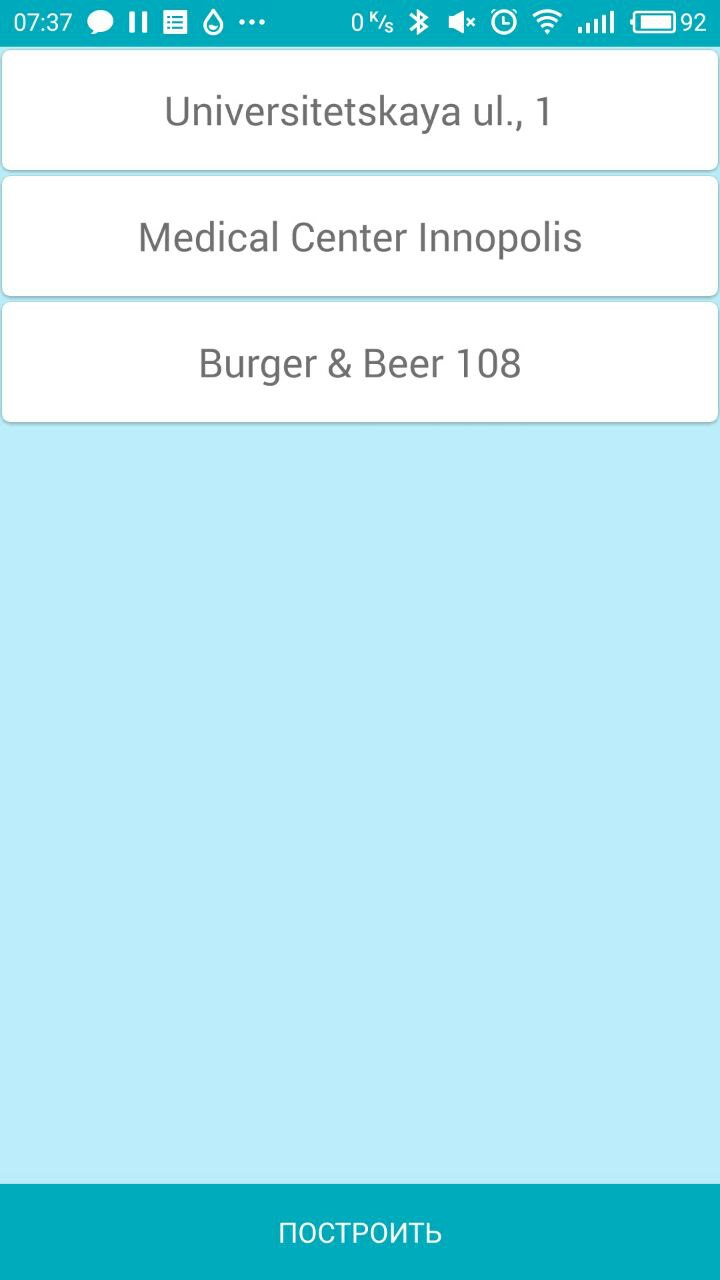Select the Universitetskaya ul., 1 location
This screenshot has width=720, height=1280.
pyautogui.click(x=359, y=111)
